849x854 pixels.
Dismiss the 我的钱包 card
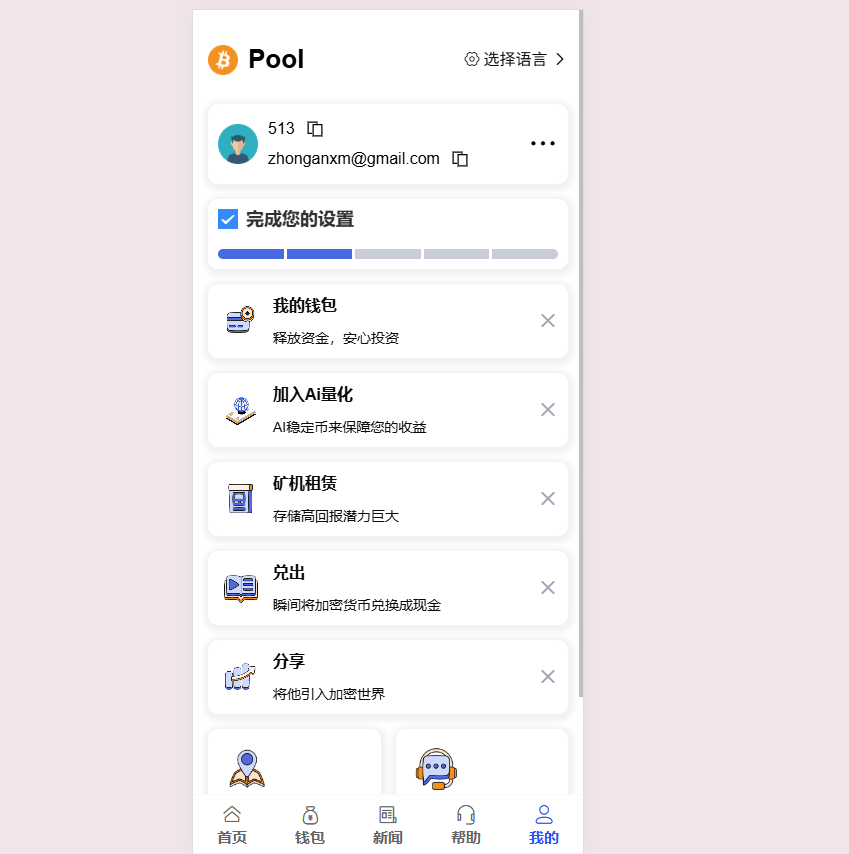tap(548, 321)
